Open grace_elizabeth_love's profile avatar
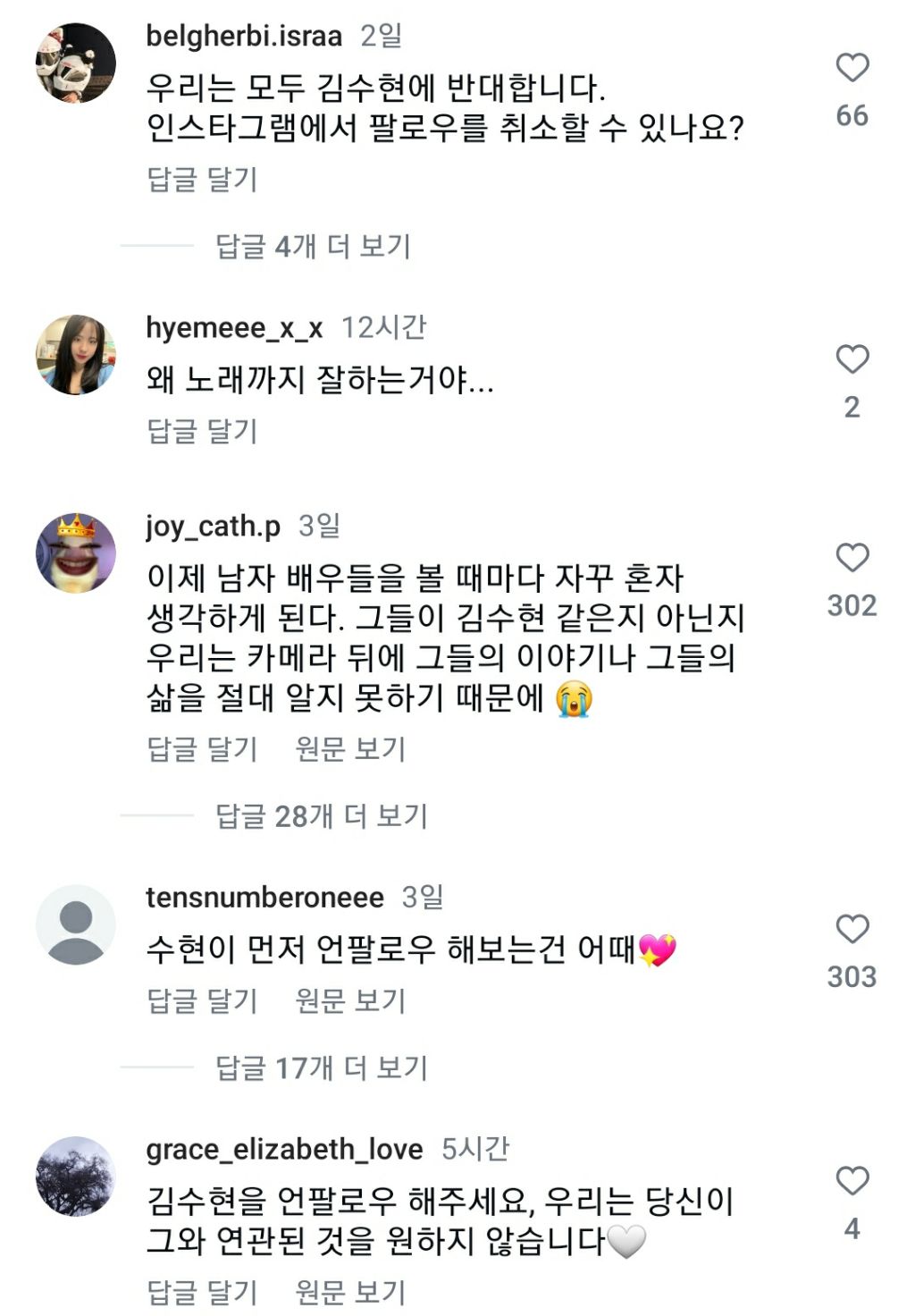The height and width of the screenshot is (1316, 915). [76, 1176]
